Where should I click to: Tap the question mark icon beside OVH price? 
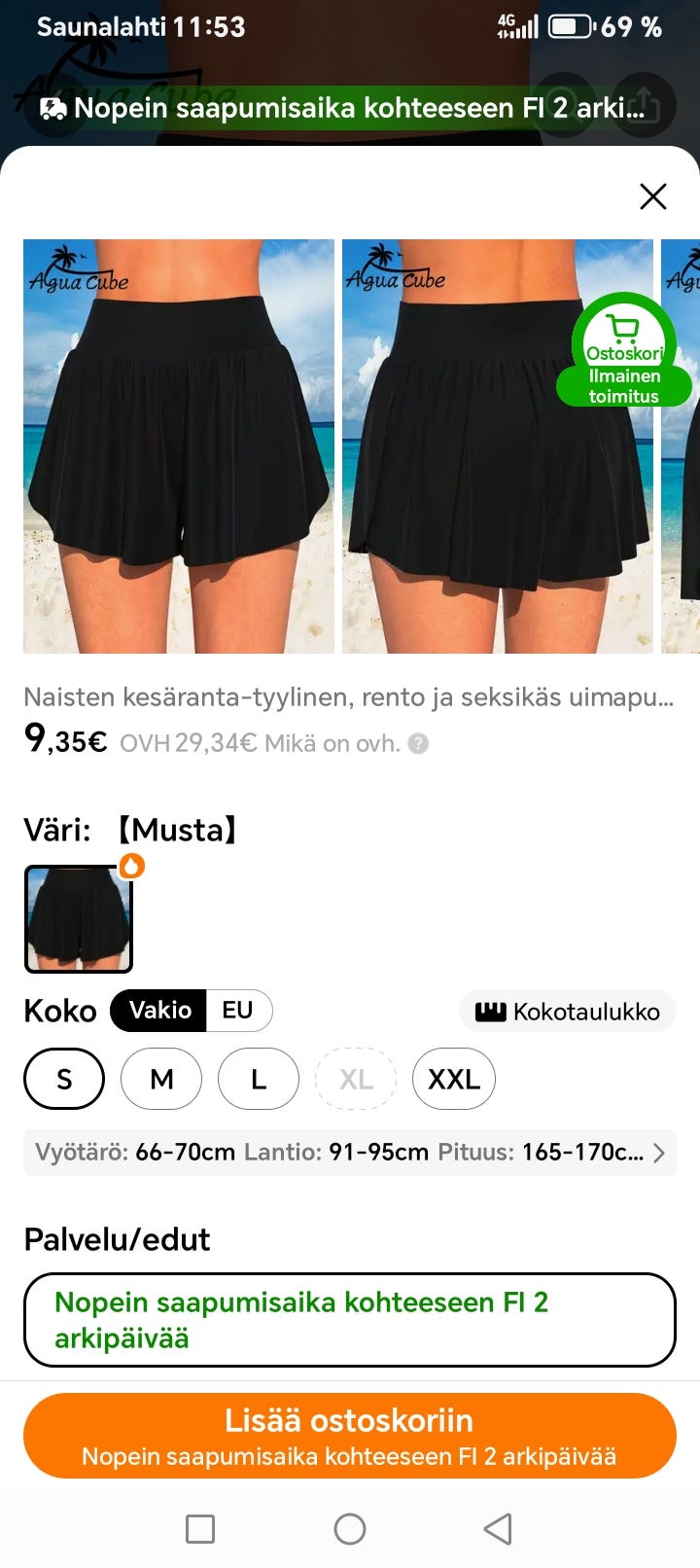pyautogui.click(x=418, y=742)
